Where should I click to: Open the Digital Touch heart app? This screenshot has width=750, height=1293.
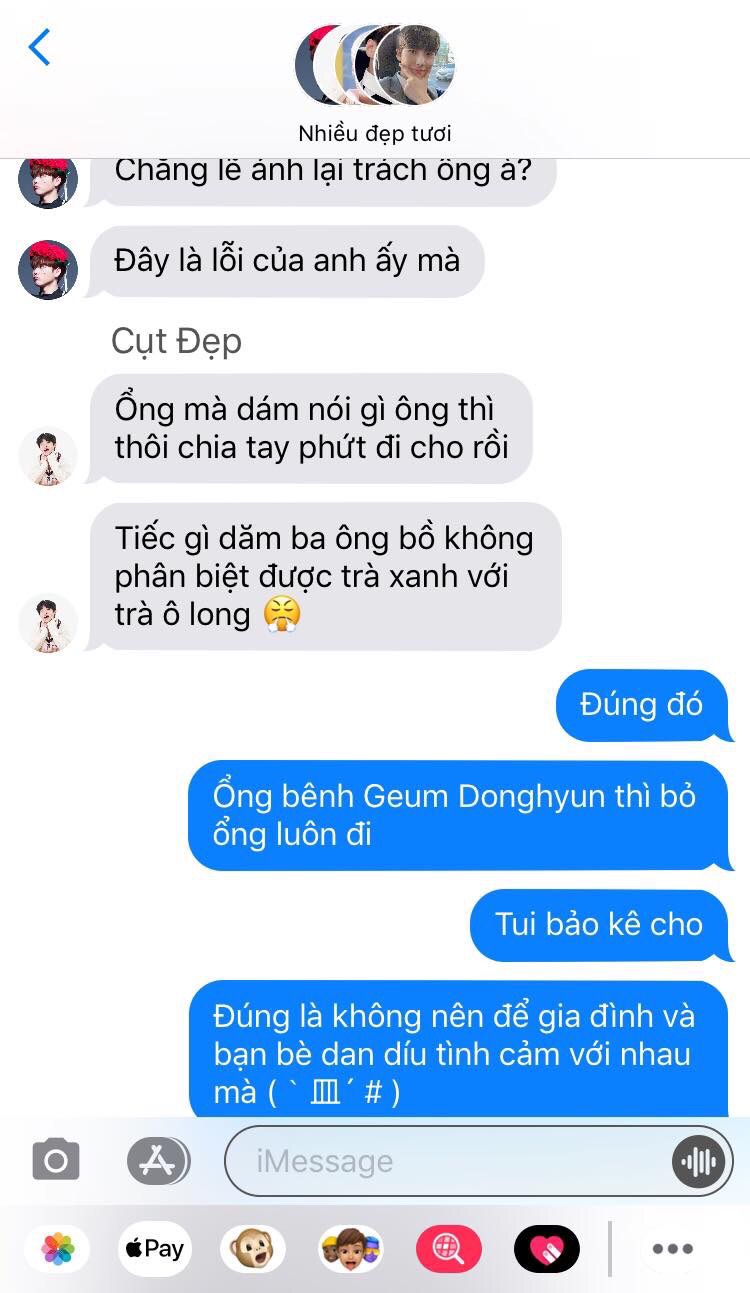(547, 1248)
